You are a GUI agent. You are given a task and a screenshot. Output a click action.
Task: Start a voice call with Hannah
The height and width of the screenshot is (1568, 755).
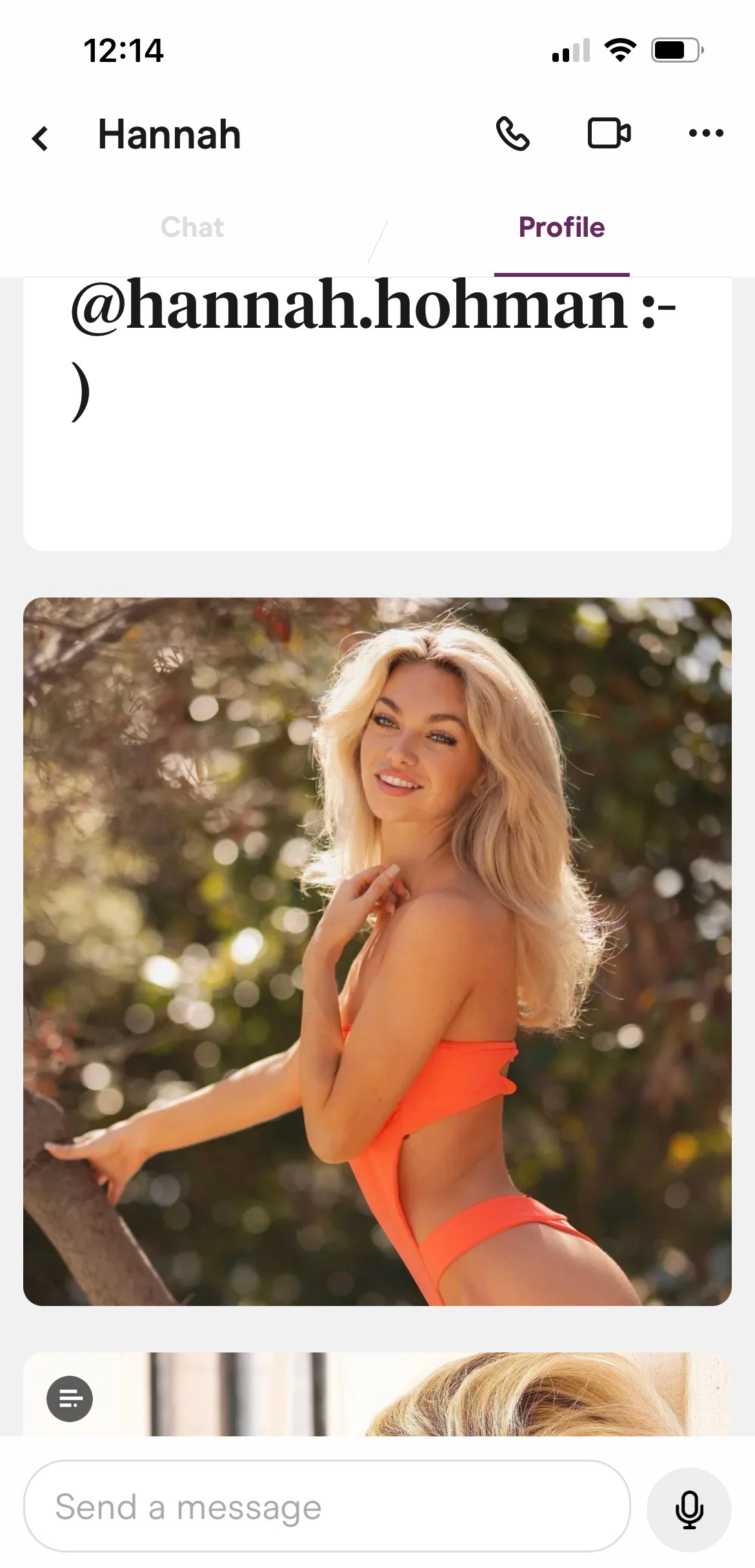click(x=512, y=134)
